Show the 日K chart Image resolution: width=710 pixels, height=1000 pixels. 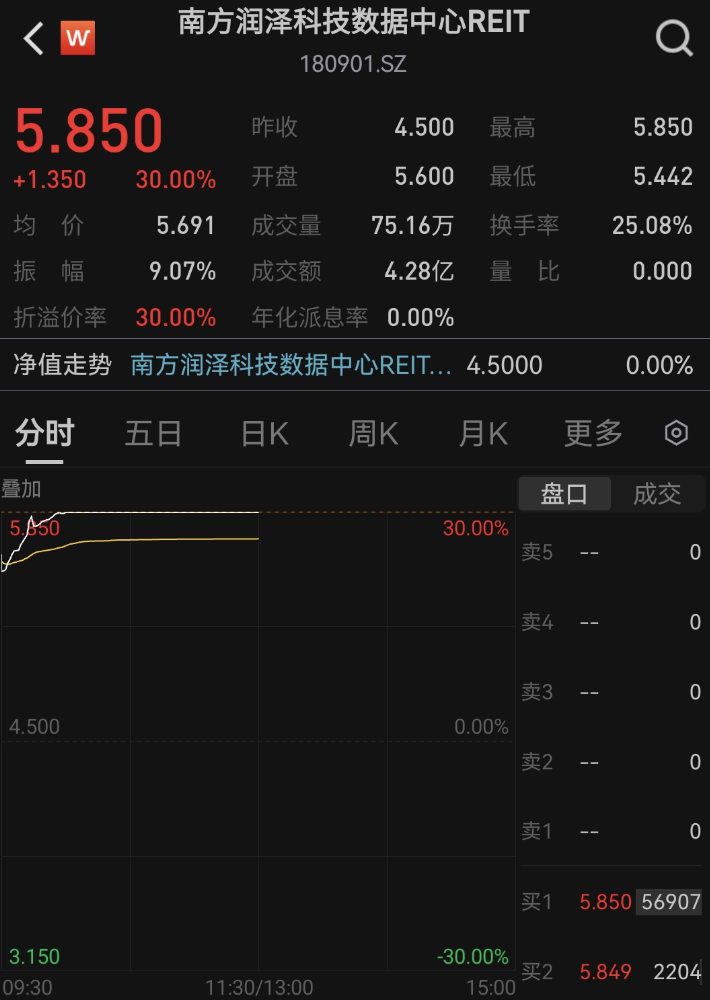coord(265,434)
